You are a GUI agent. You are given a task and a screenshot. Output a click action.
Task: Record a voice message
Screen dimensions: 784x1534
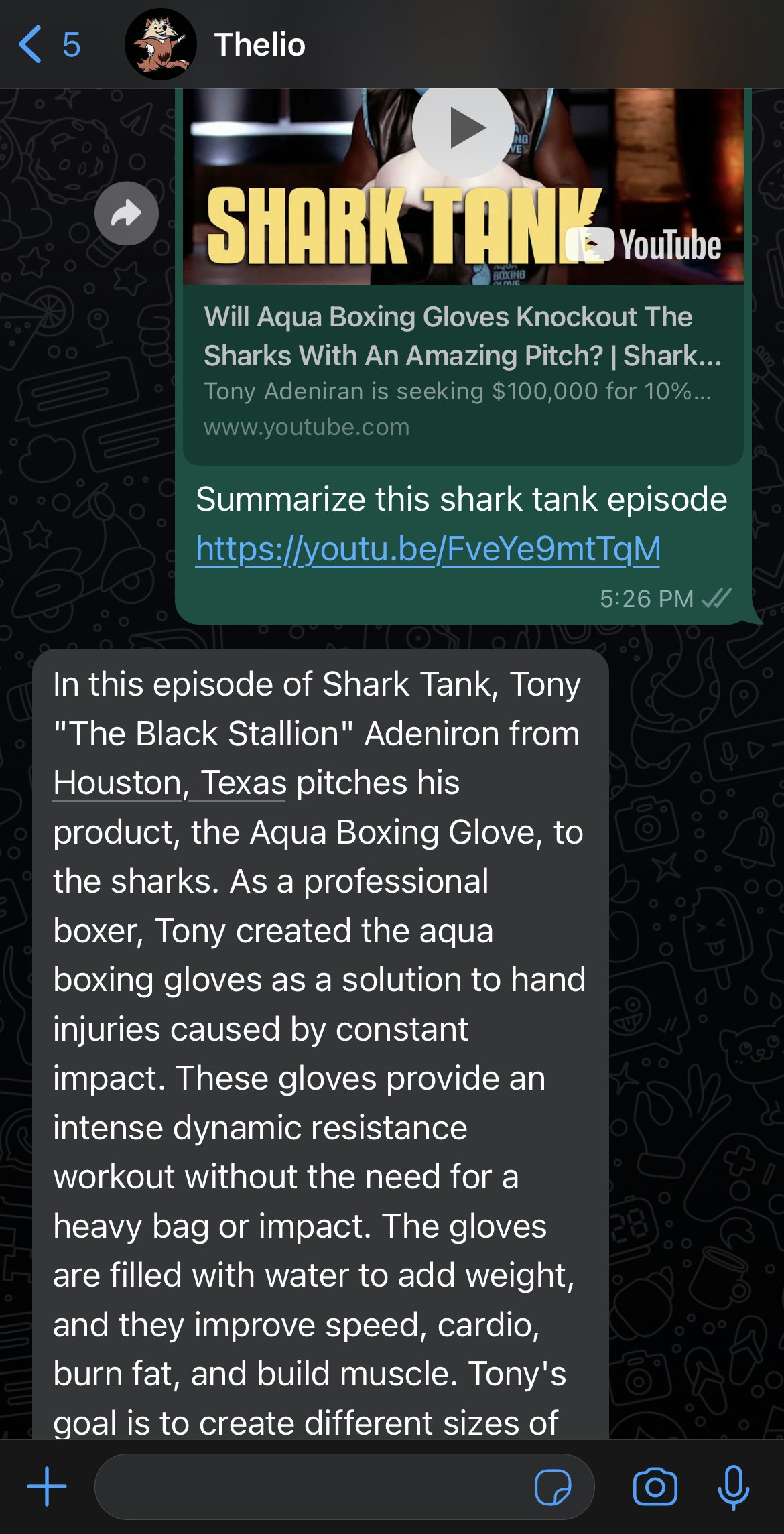733,1486
